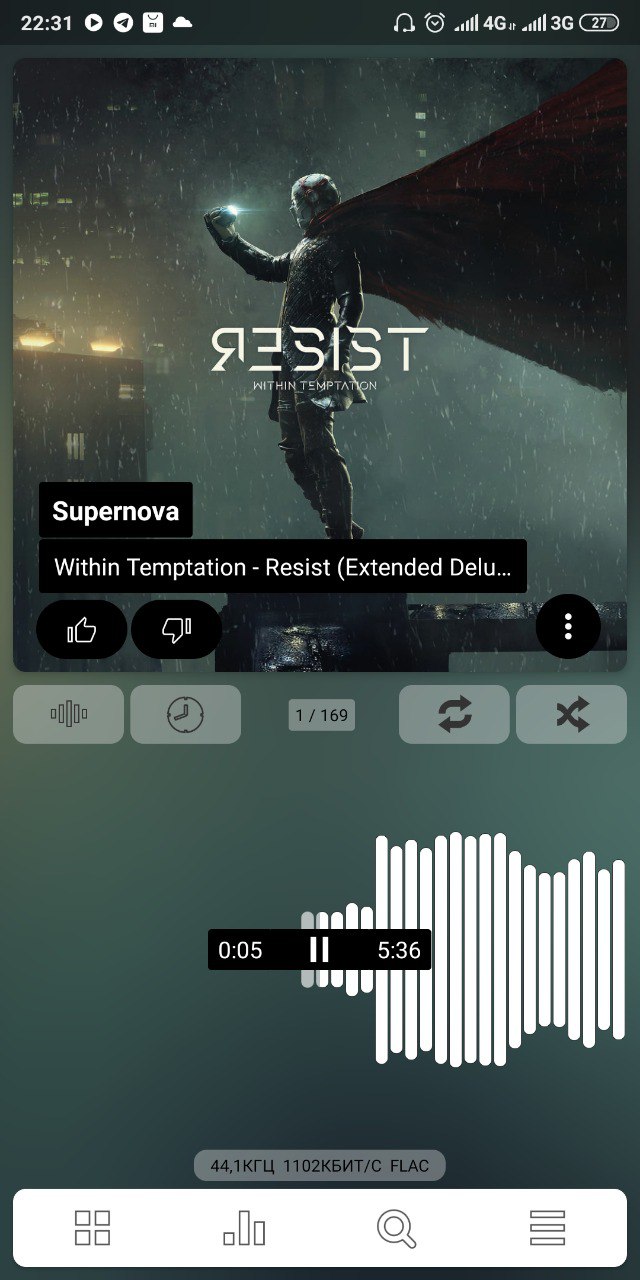
Task: Show audio info 44,1КГЦ FLAC
Action: pyautogui.click(x=319, y=1166)
